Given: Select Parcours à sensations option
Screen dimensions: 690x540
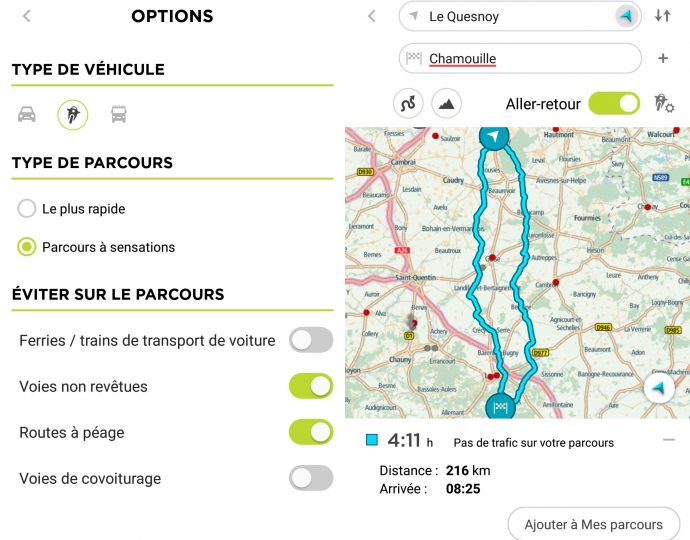Looking at the screenshot, I should [27, 247].
